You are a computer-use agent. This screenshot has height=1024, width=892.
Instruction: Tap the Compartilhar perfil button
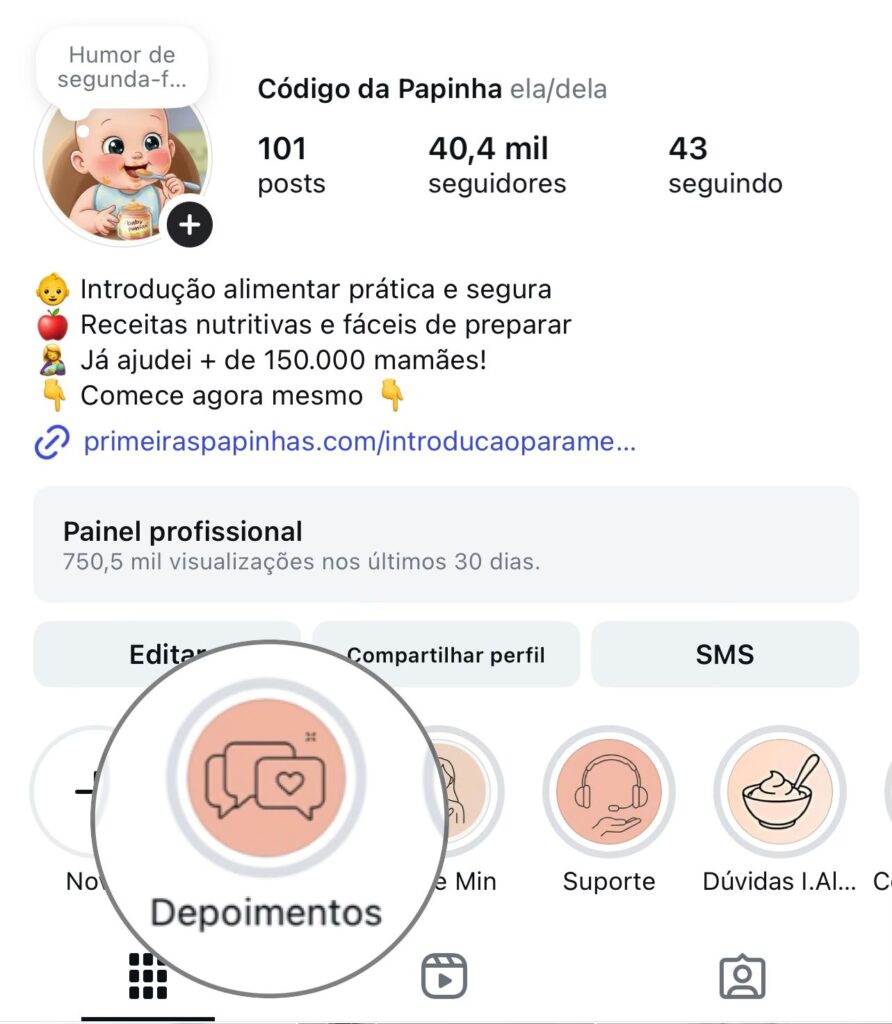click(446, 655)
